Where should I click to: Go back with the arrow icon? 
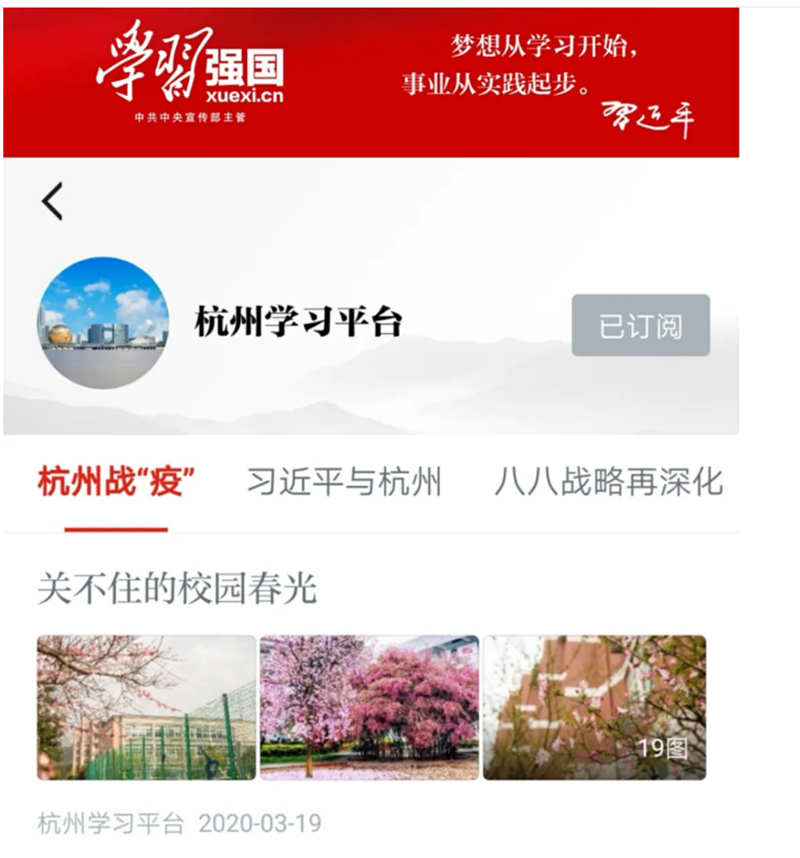pos(53,202)
